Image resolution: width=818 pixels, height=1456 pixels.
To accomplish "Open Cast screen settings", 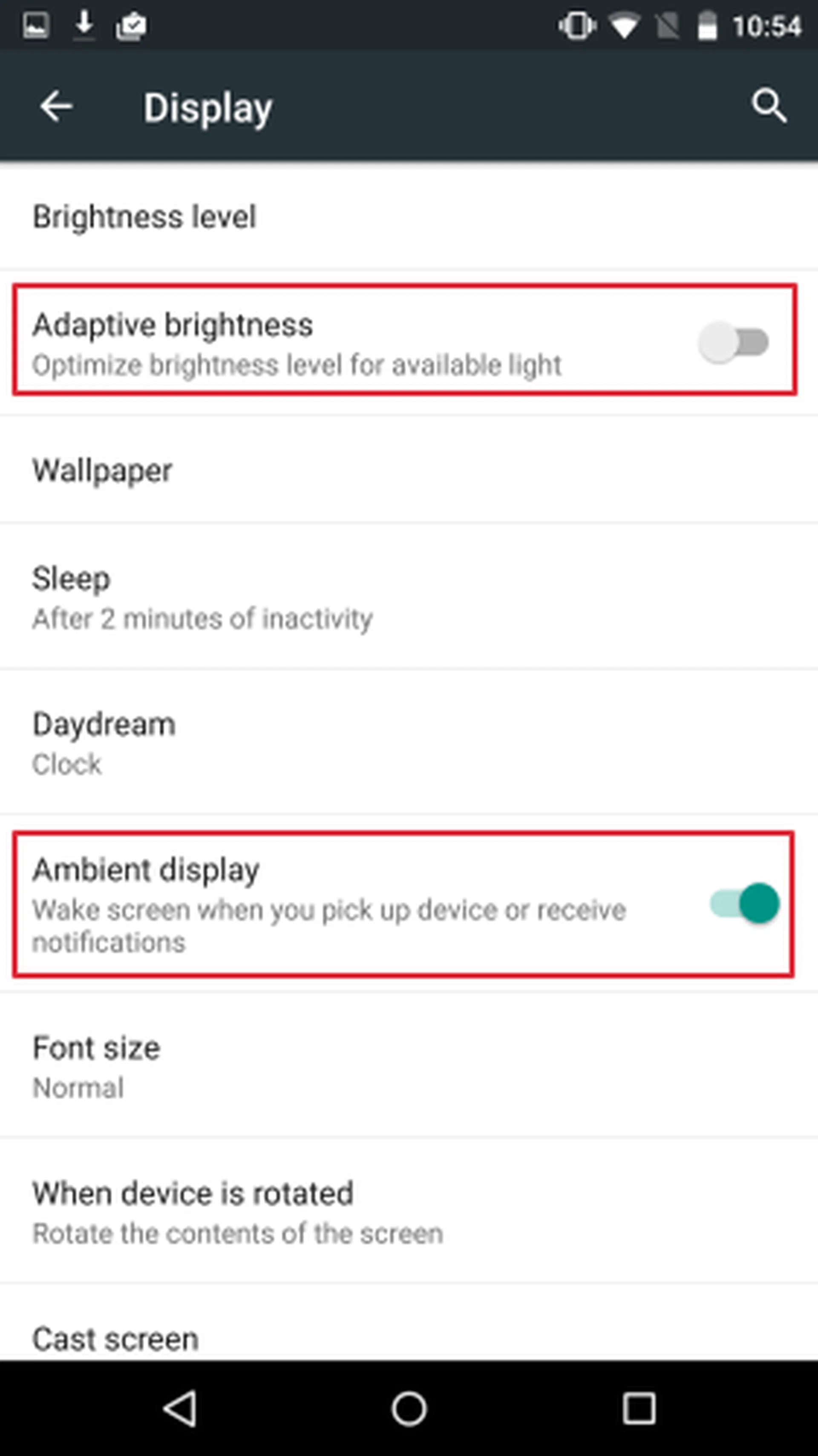I will (116, 1338).
